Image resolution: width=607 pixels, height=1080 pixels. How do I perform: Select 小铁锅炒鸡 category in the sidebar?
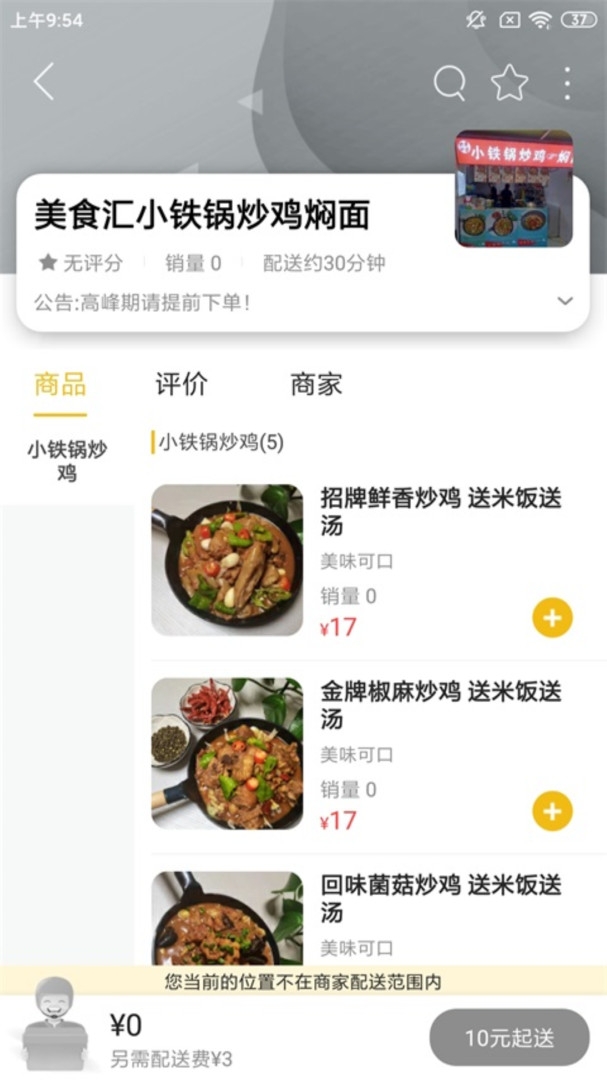pos(67,461)
